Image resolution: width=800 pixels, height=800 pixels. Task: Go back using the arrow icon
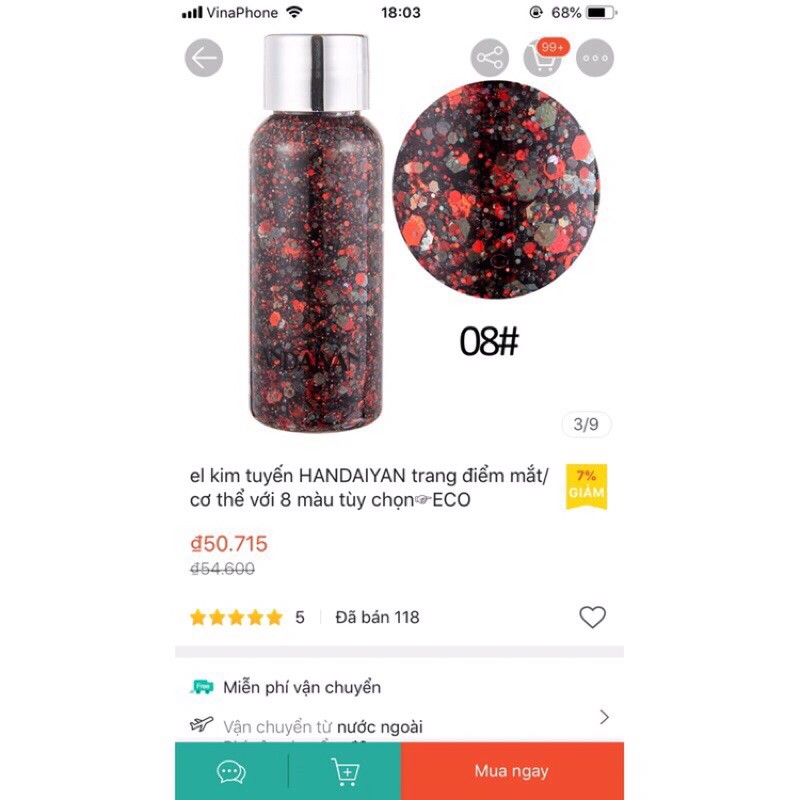click(204, 58)
